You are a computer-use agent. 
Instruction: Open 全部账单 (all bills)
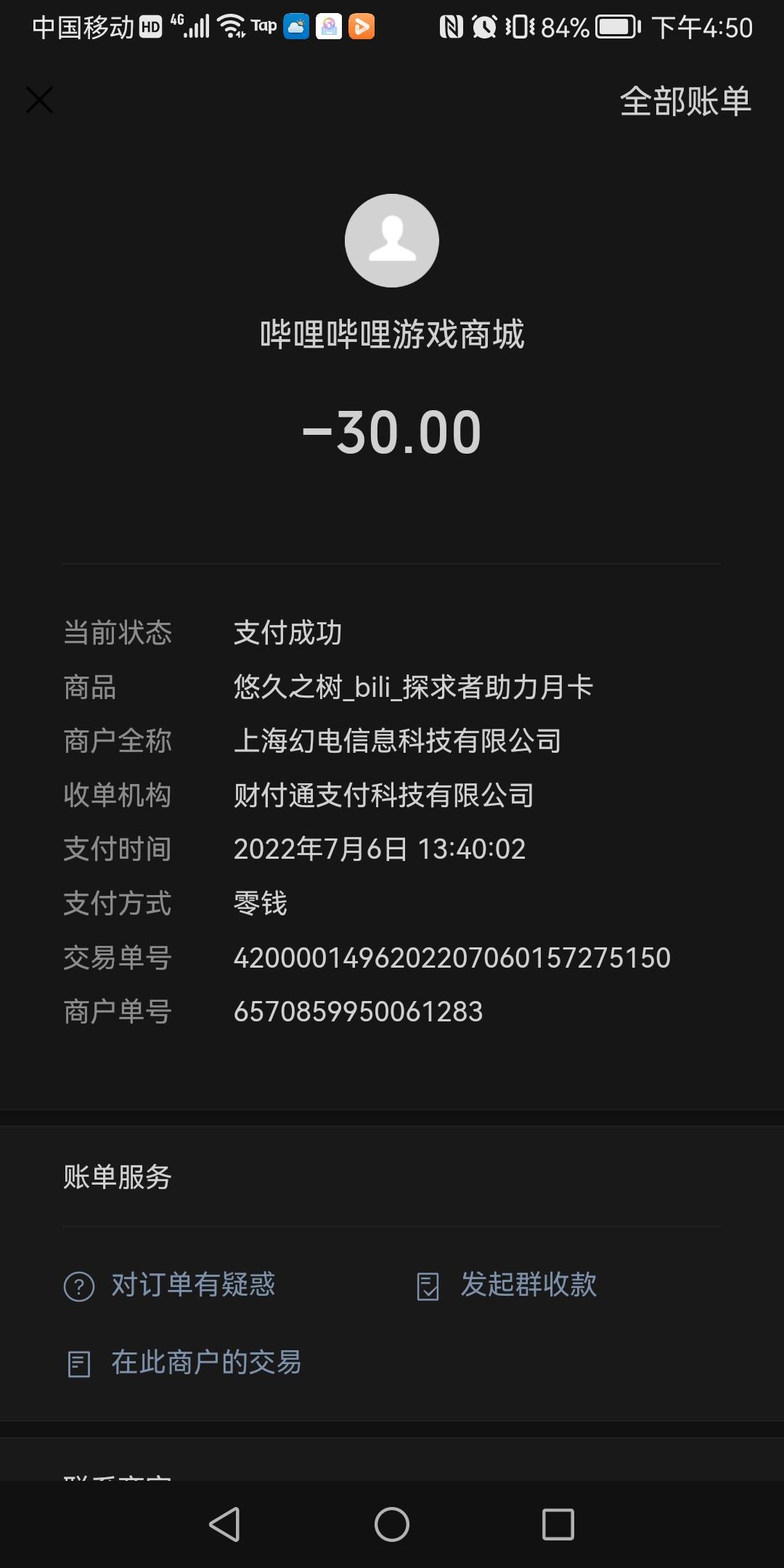pos(685,101)
